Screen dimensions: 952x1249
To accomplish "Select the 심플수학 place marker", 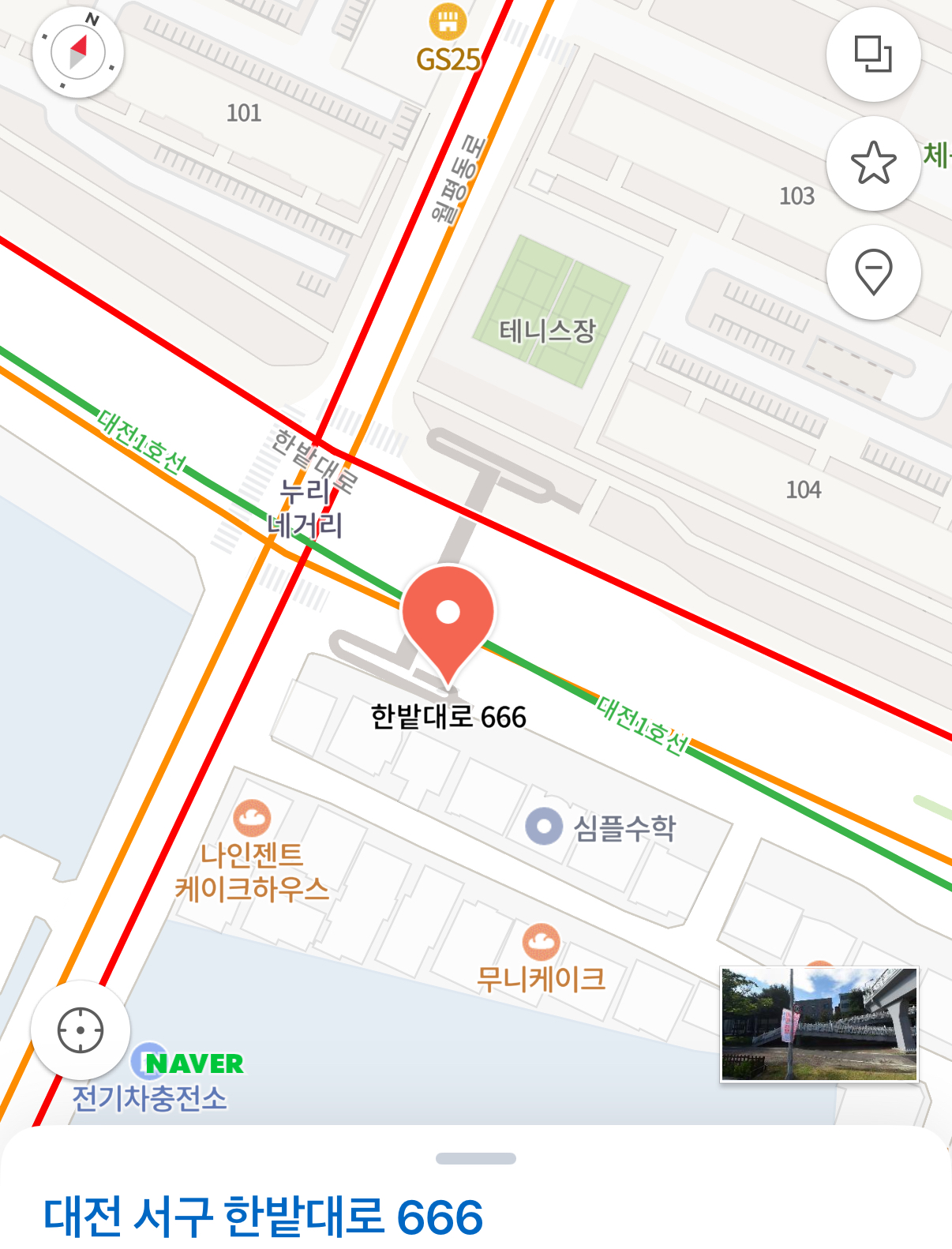I will click(544, 827).
